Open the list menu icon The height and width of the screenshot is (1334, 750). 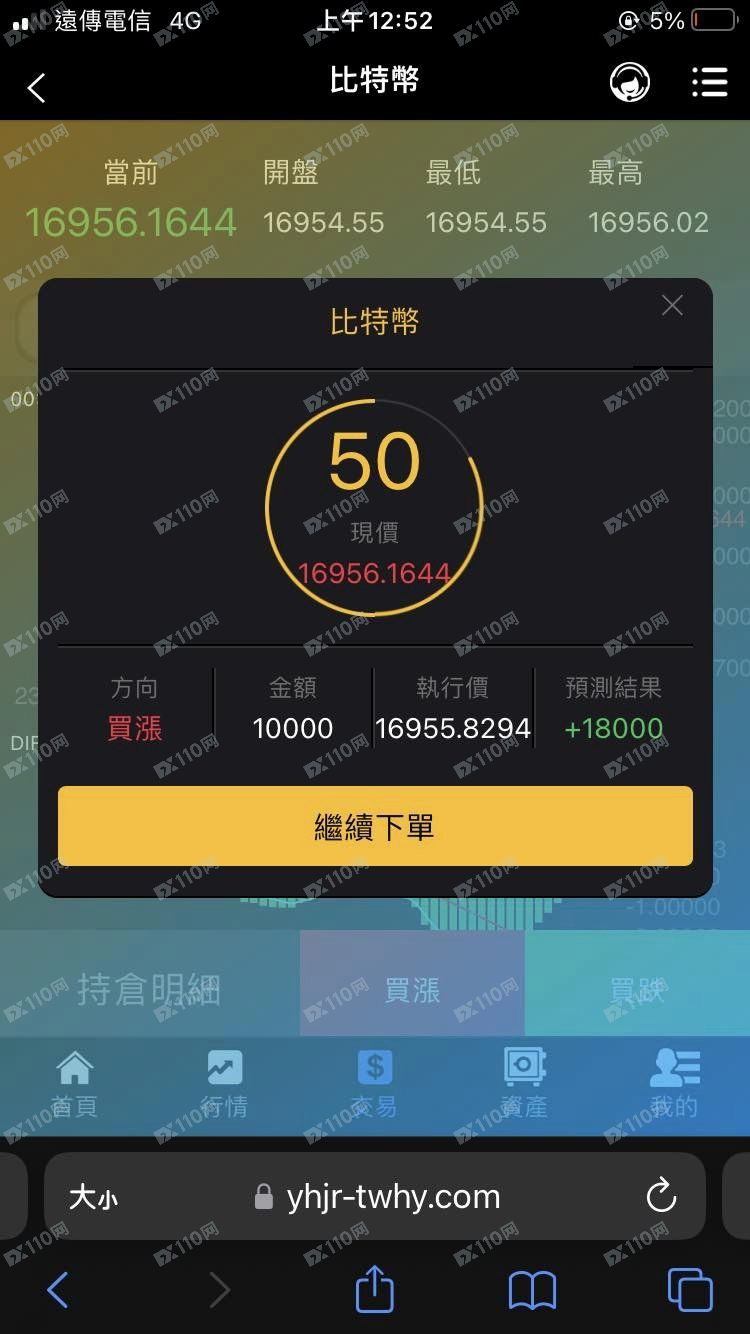click(709, 82)
